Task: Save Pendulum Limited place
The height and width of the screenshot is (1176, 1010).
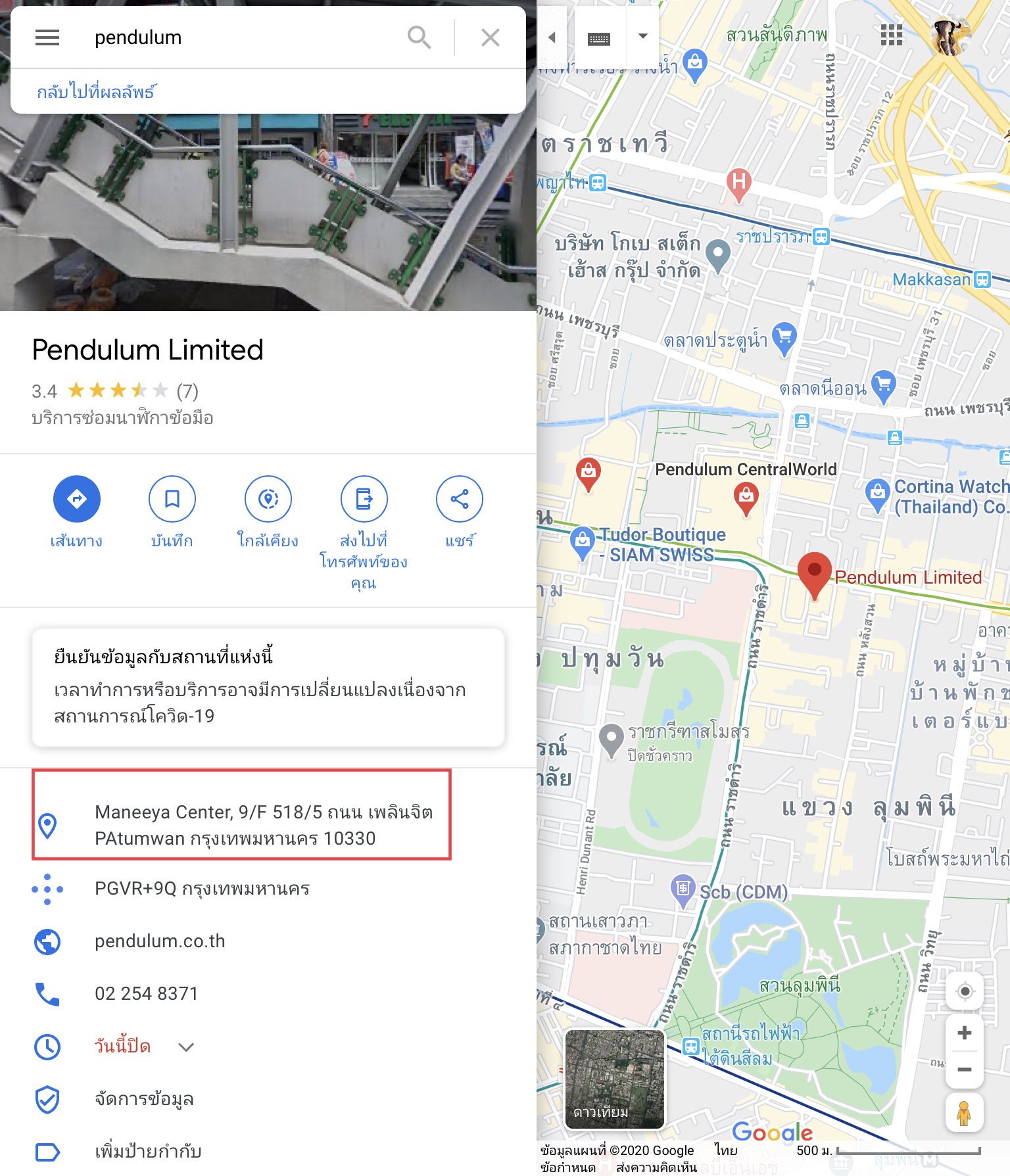Action: tap(172, 499)
